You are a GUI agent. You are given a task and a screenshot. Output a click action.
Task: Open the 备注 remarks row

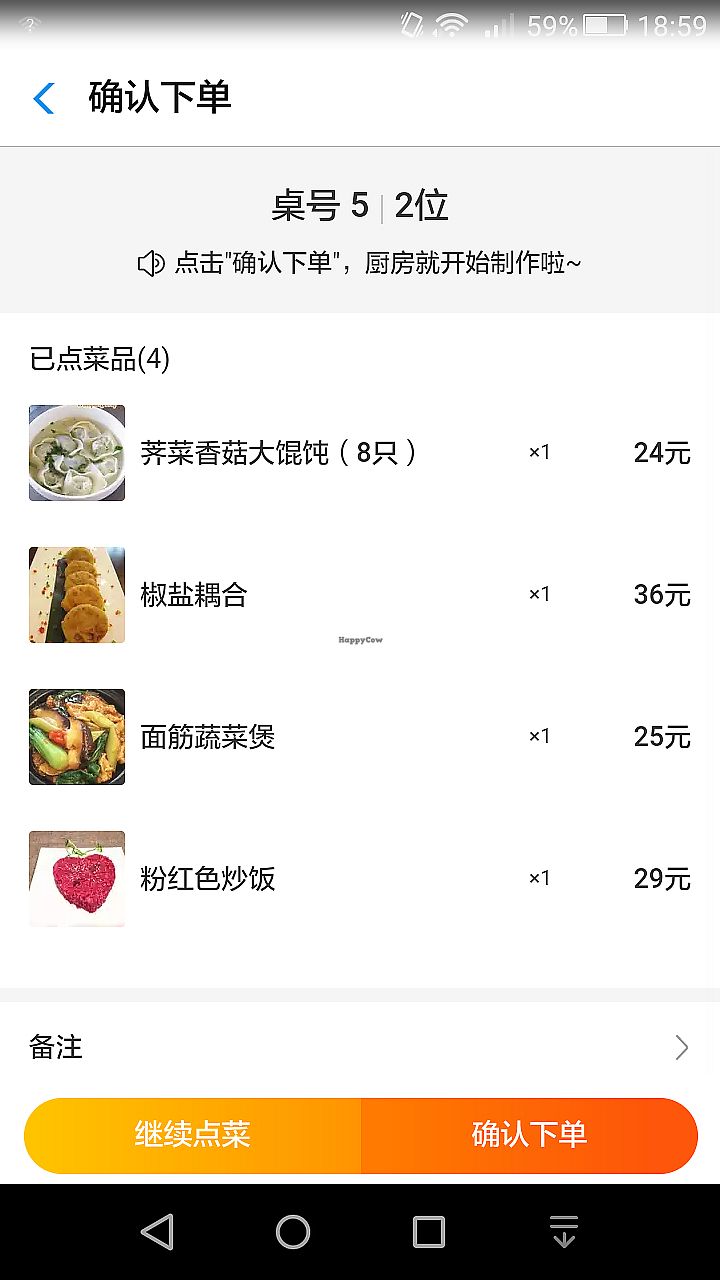(x=360, y=1047)
